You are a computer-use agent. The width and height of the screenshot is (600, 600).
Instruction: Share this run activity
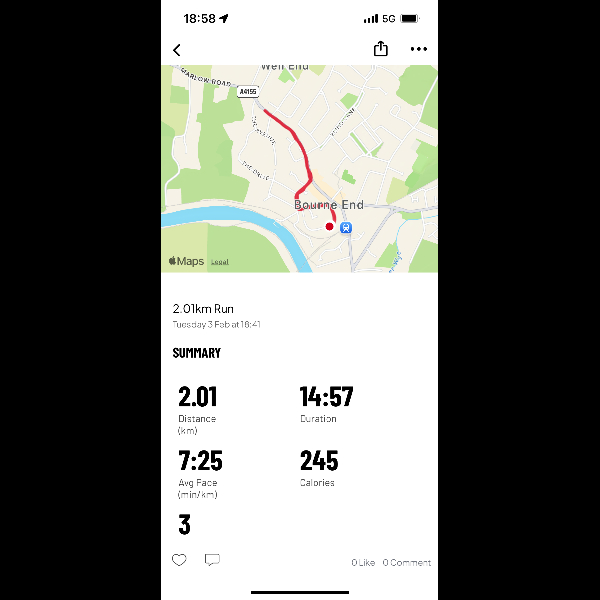tap(380, 49)
